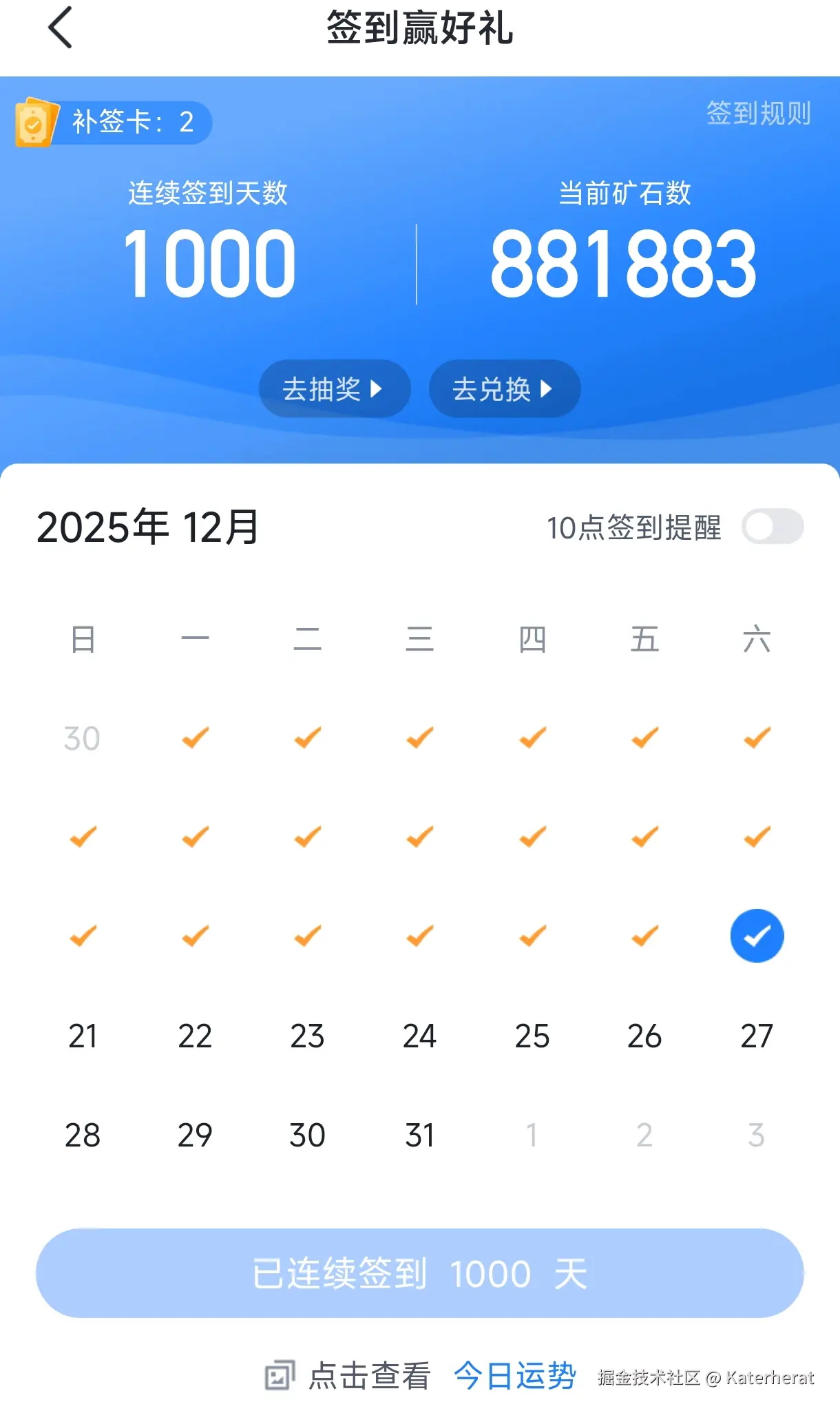The height and width of the screenshot is (1413, 840).
Task: Tap the back arrow to exit sign-in page
Action: (61, 29)
